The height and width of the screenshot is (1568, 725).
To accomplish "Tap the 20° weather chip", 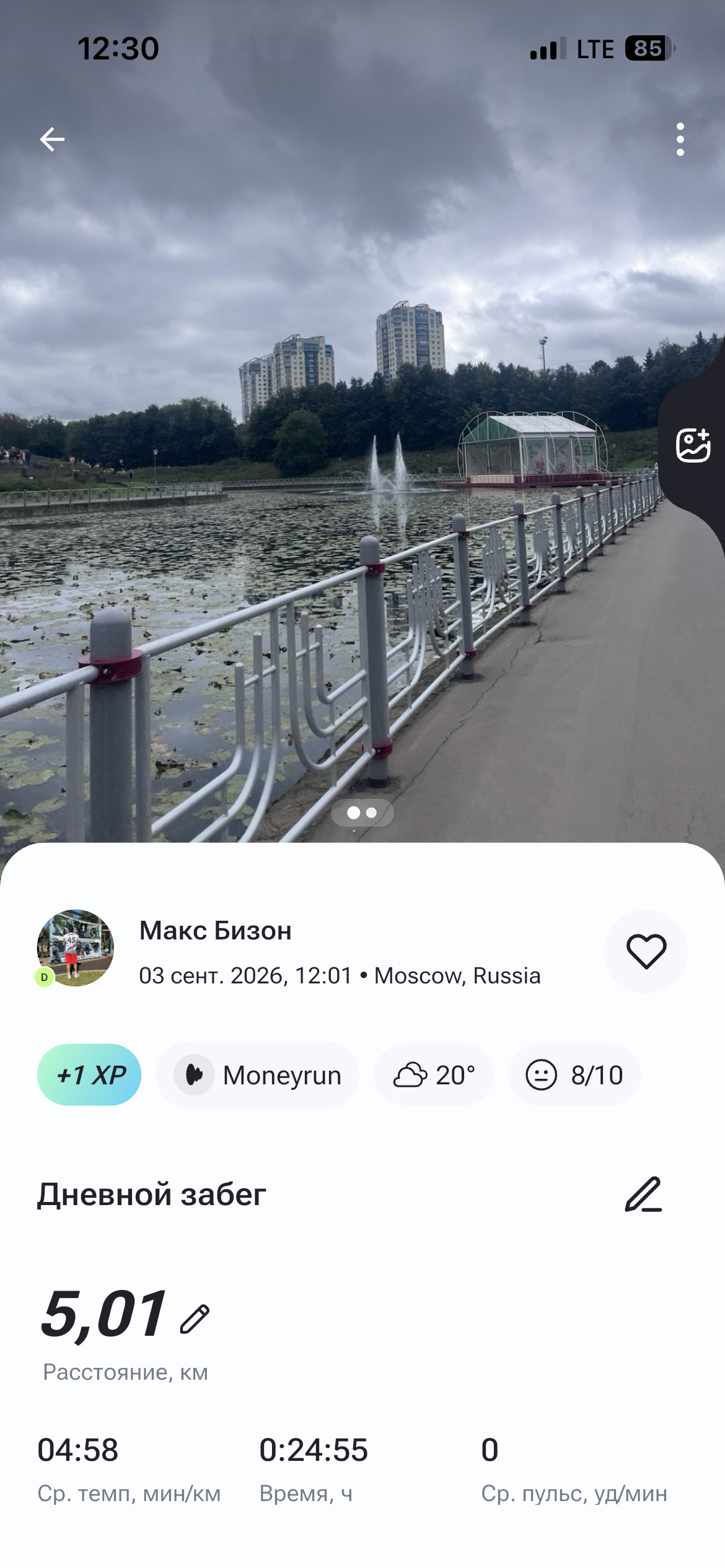I will point(434,1074).
